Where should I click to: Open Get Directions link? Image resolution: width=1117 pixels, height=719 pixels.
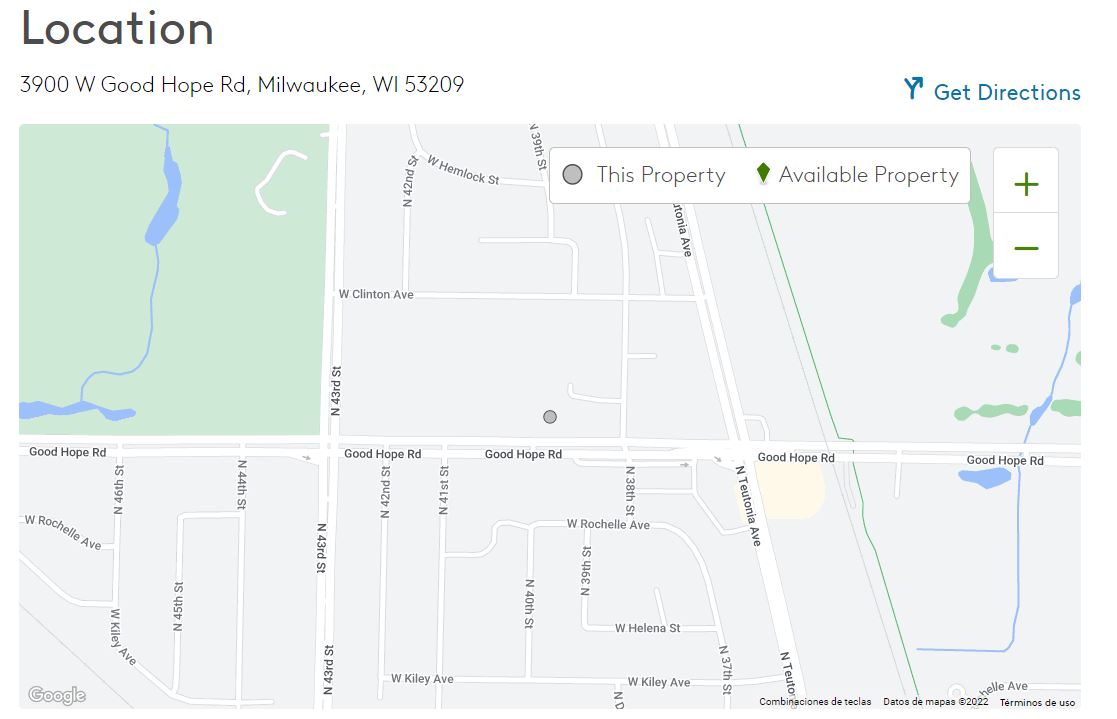[x=992, y=92]
